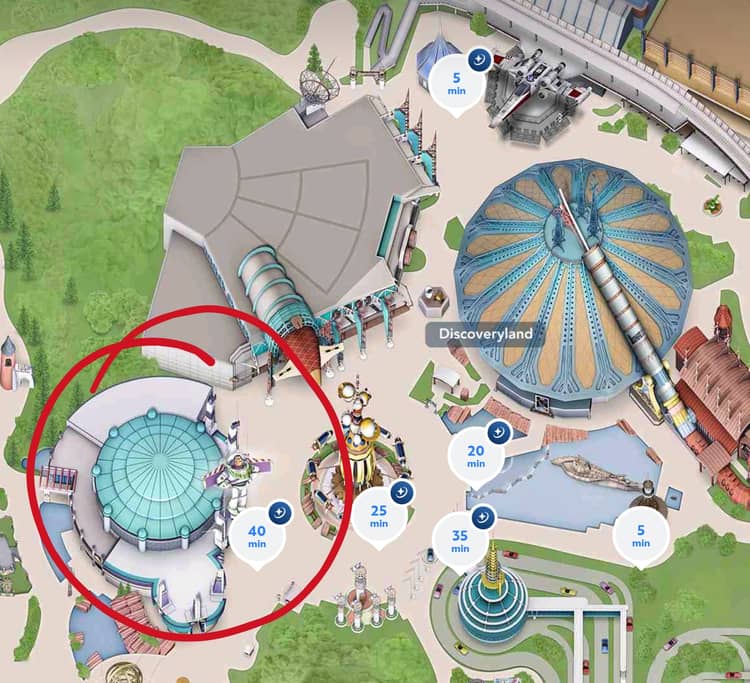
Task: Select the 5 min pin beside the X-wing
Action: point(457,83)
